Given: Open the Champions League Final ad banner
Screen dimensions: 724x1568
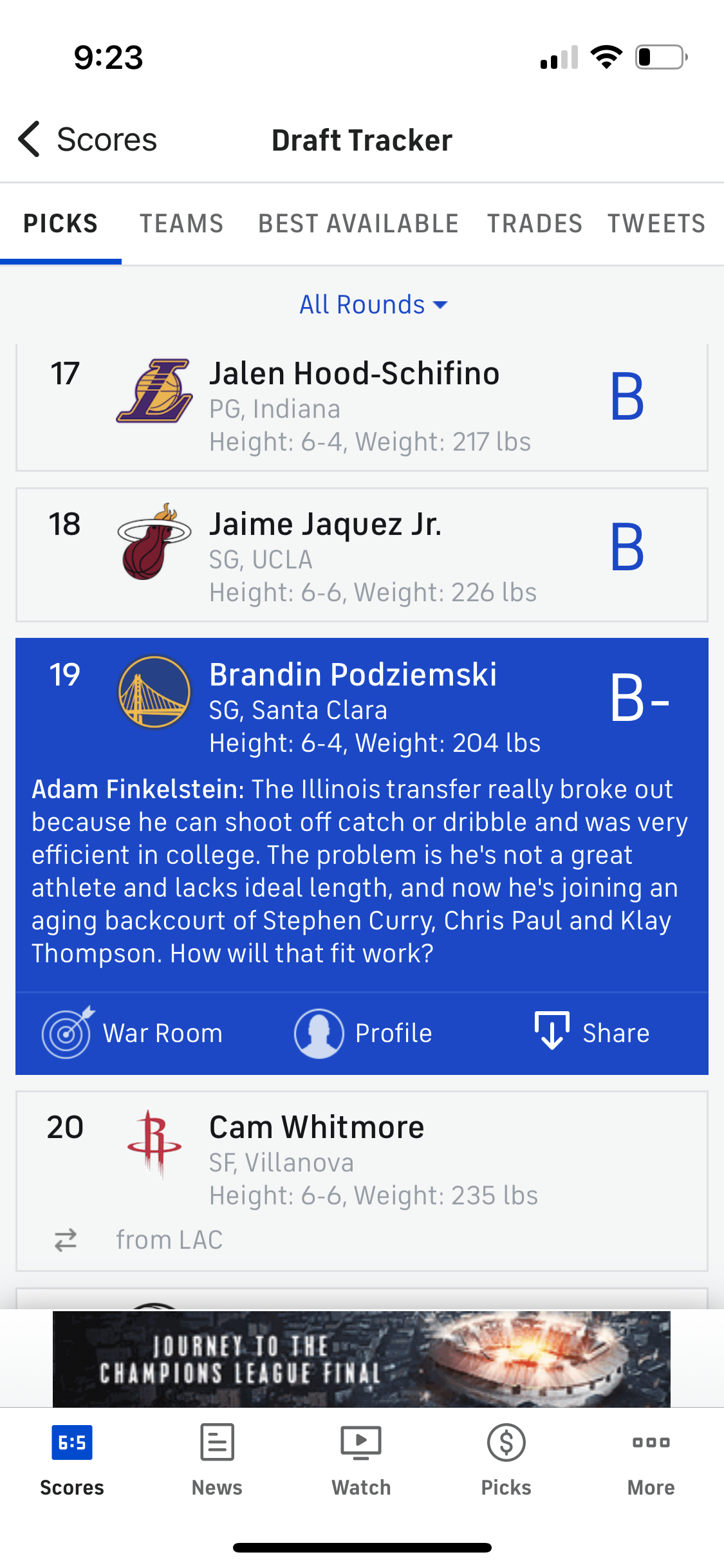Looking at the screenshot, I should [x=362, y=1359].
